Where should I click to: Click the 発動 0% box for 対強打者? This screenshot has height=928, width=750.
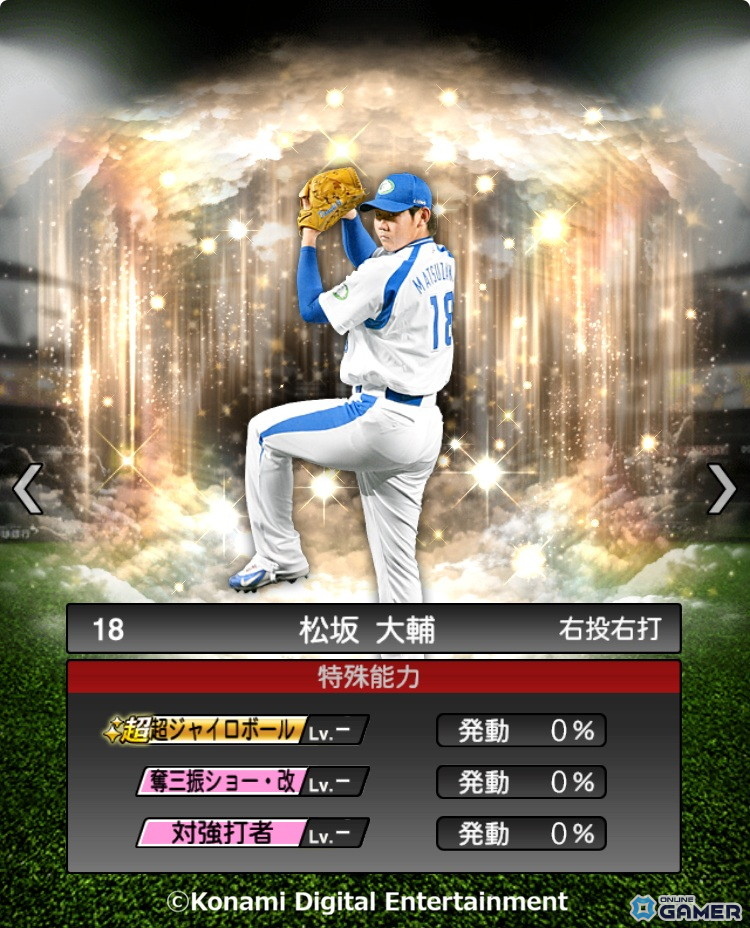[x=521, y=834]
